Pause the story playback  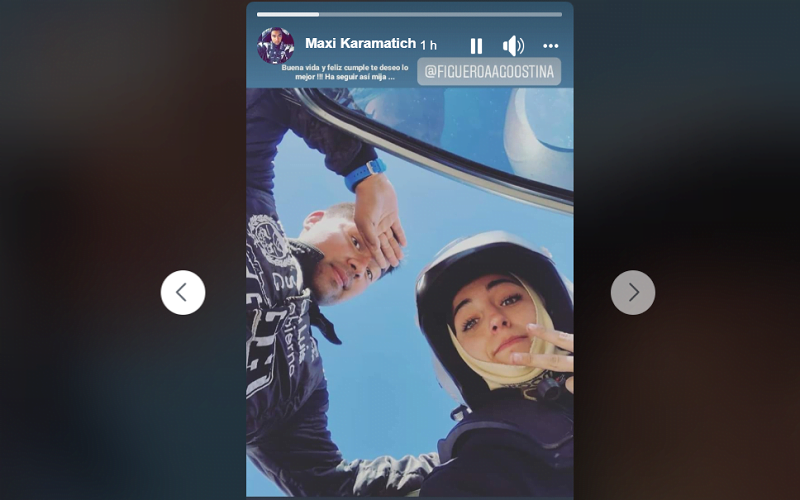click(476, 46)
